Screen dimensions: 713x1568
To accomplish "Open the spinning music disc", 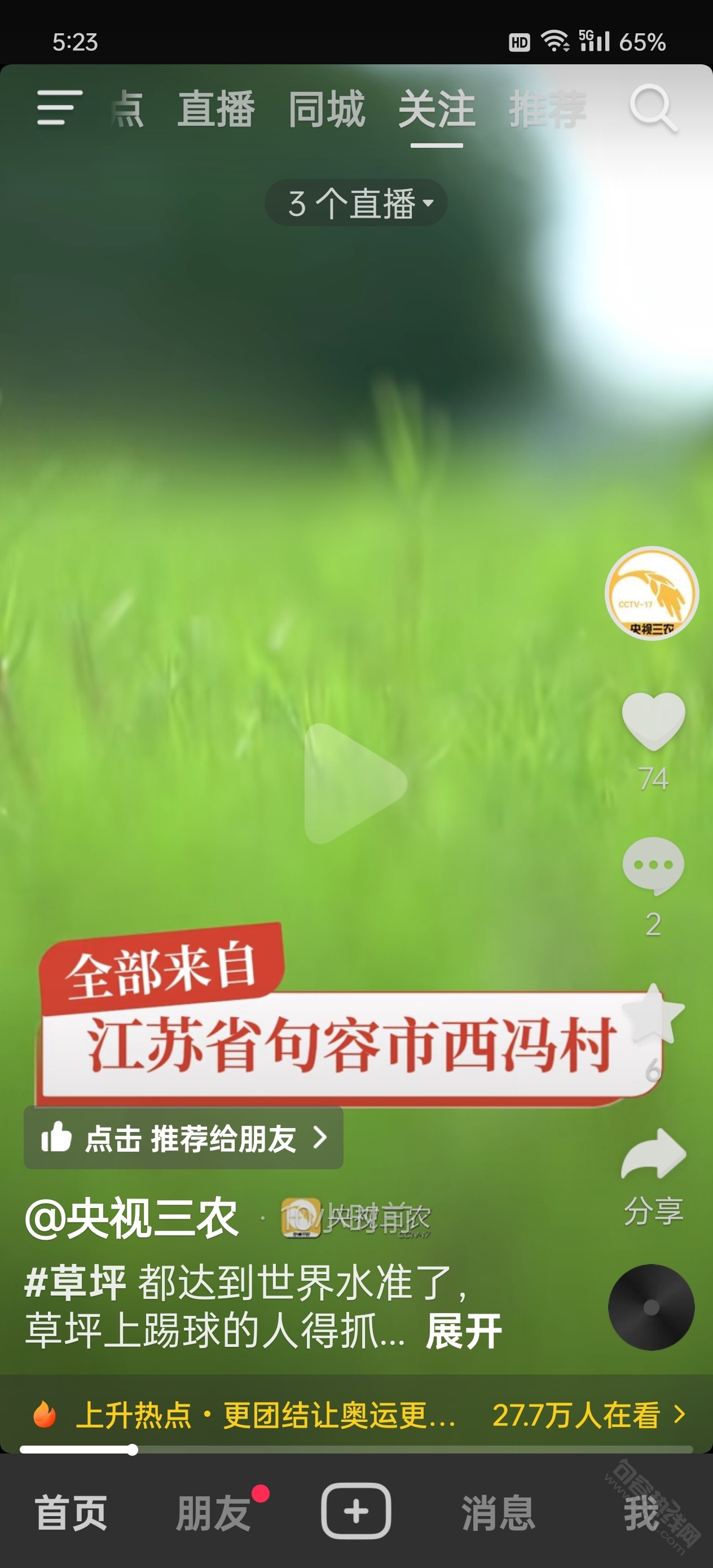I will click(651, 1307).
